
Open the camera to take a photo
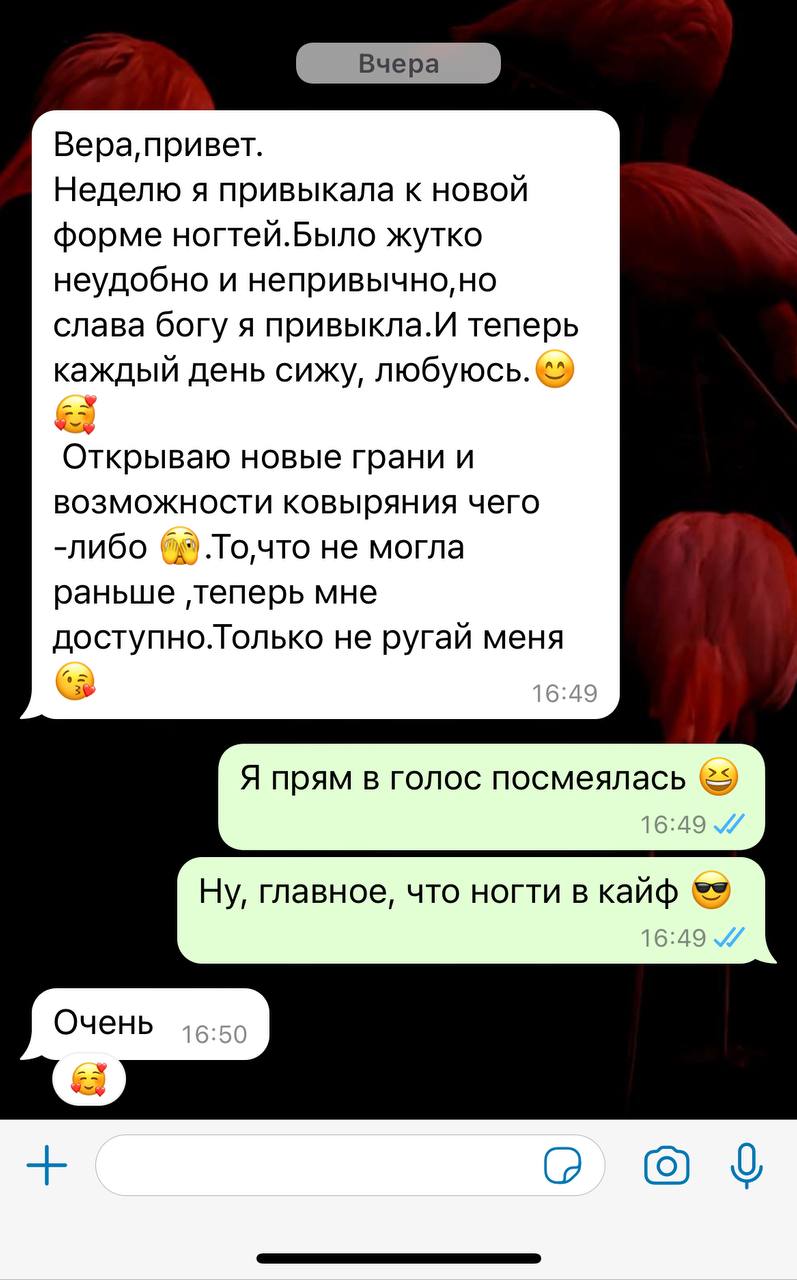tap(667, 1166)
